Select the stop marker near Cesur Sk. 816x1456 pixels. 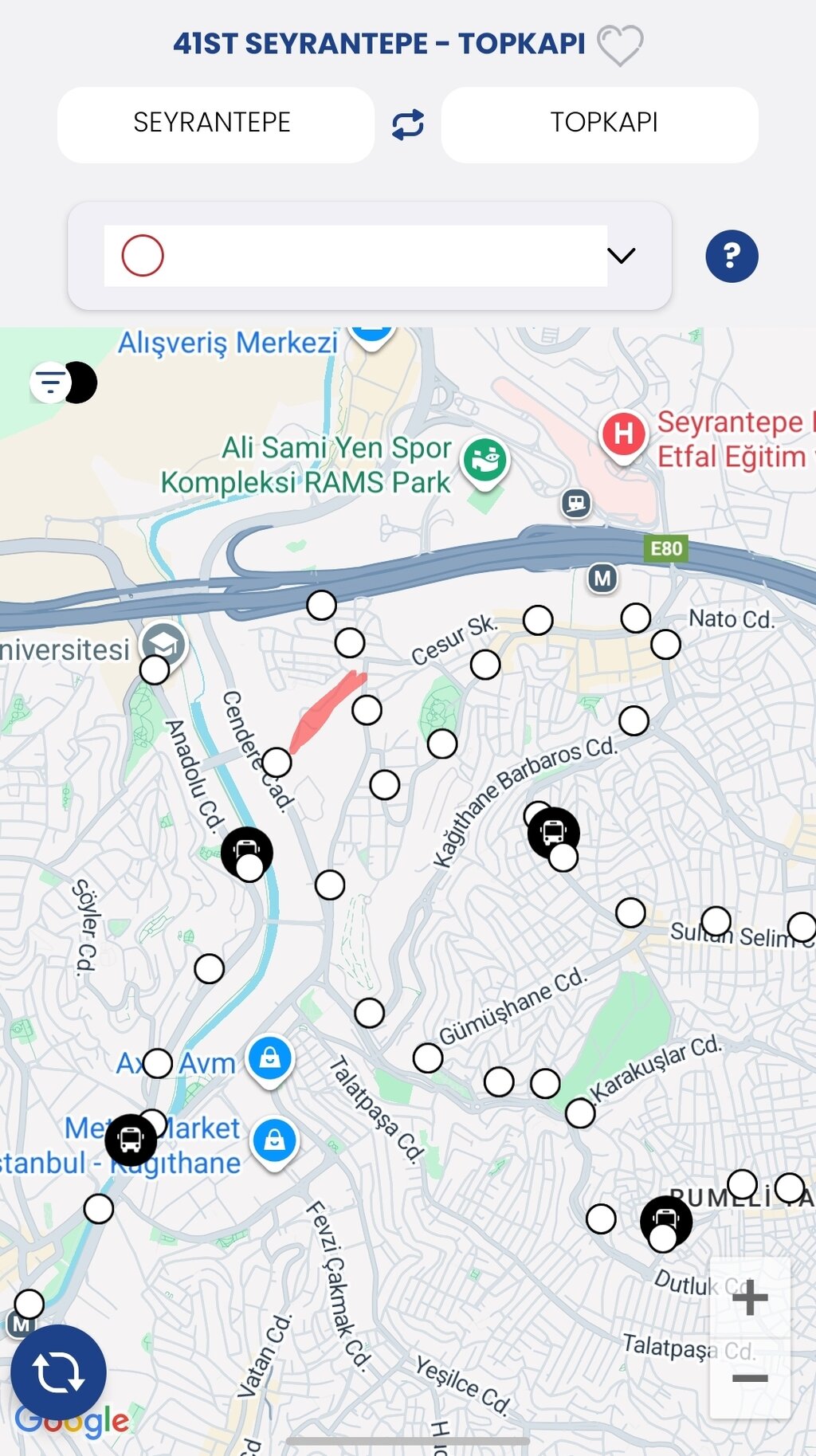pyautogui.click(x=484, y=664)
